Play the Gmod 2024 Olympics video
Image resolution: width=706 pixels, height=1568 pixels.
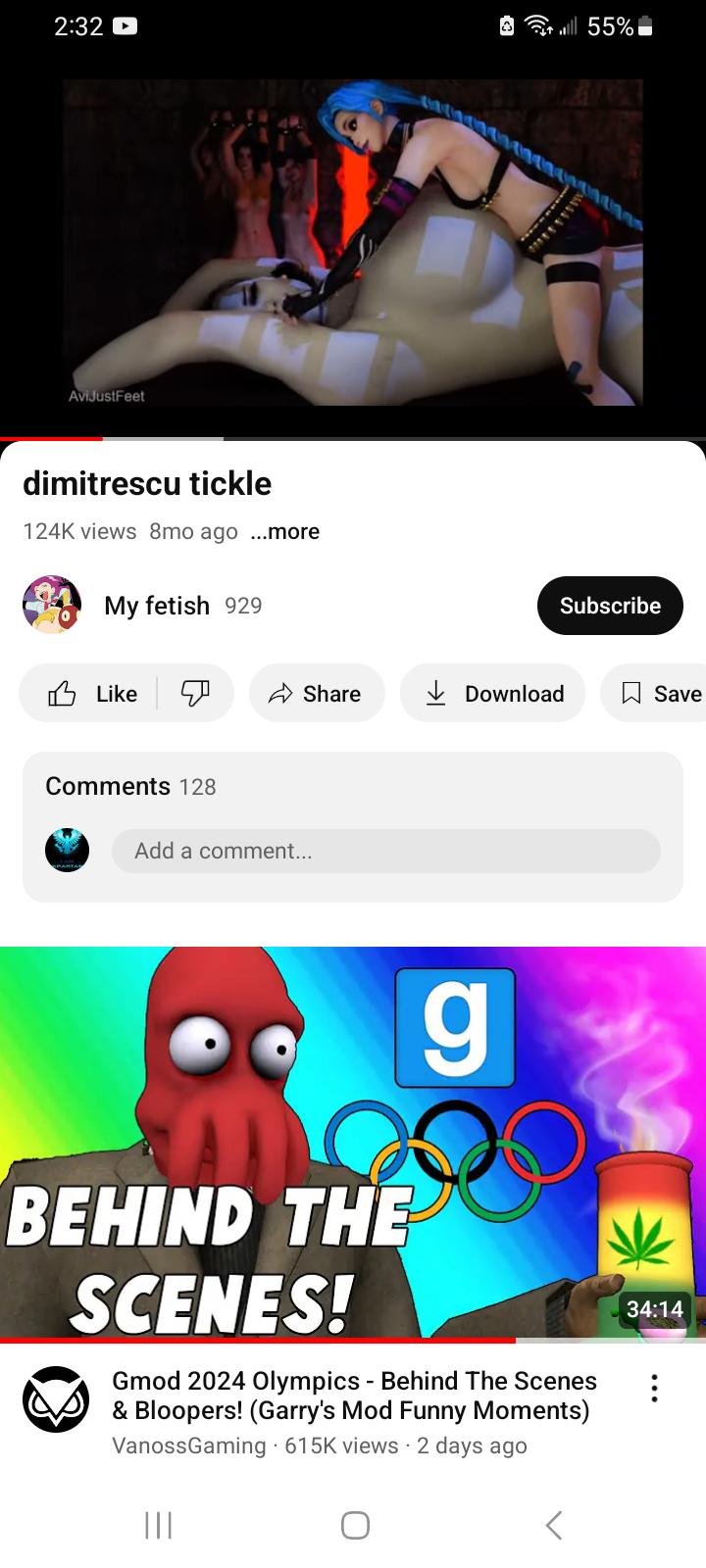(353, 1142)
